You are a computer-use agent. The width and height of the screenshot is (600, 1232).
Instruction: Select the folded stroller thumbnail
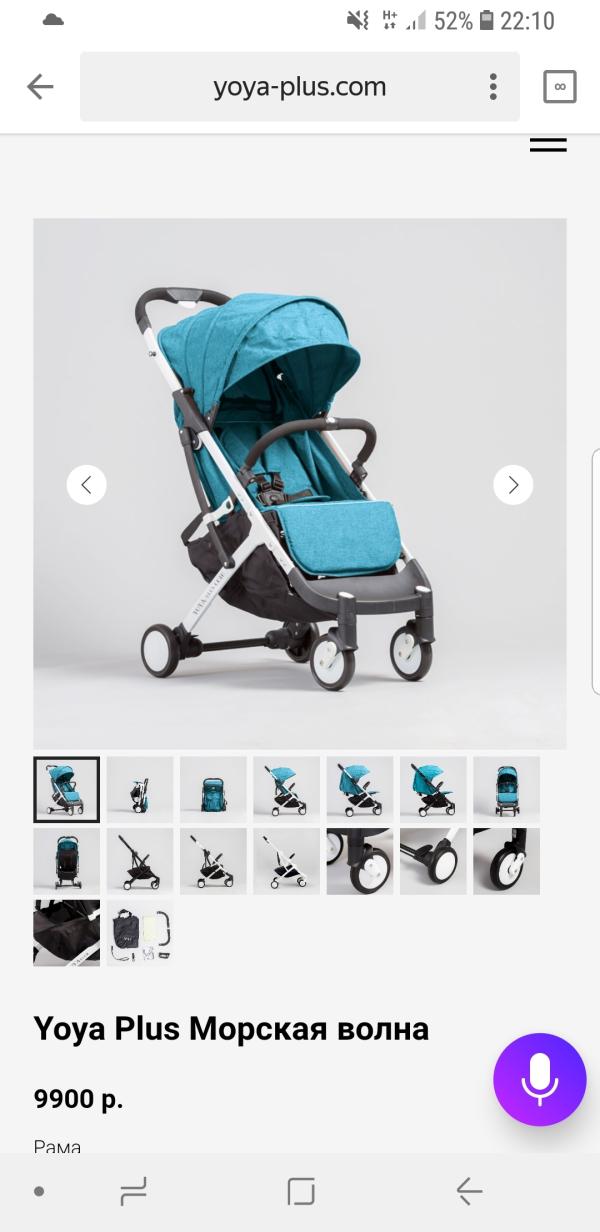coord(140,789)
